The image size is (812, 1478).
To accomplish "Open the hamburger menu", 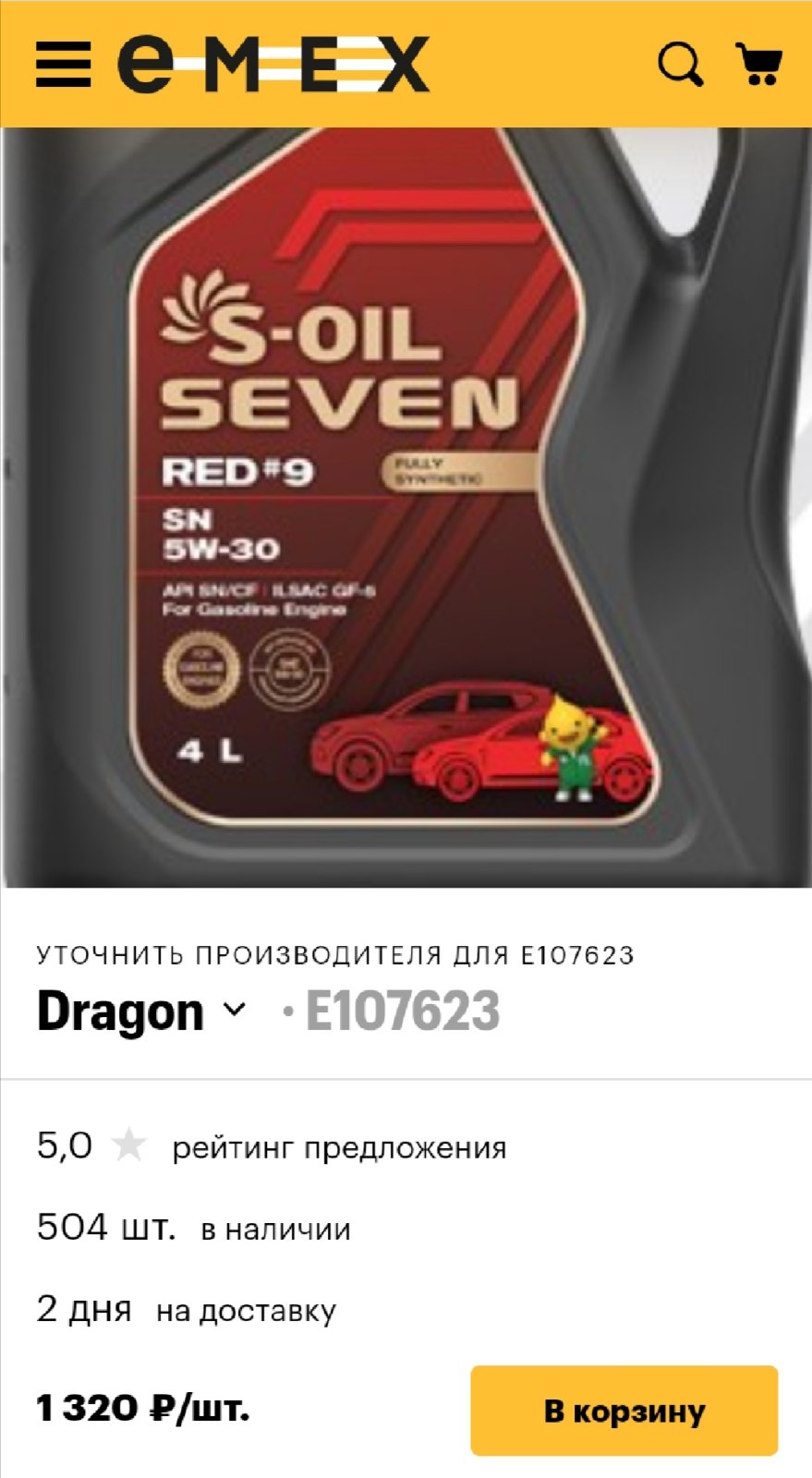I will tap(63, 65).
